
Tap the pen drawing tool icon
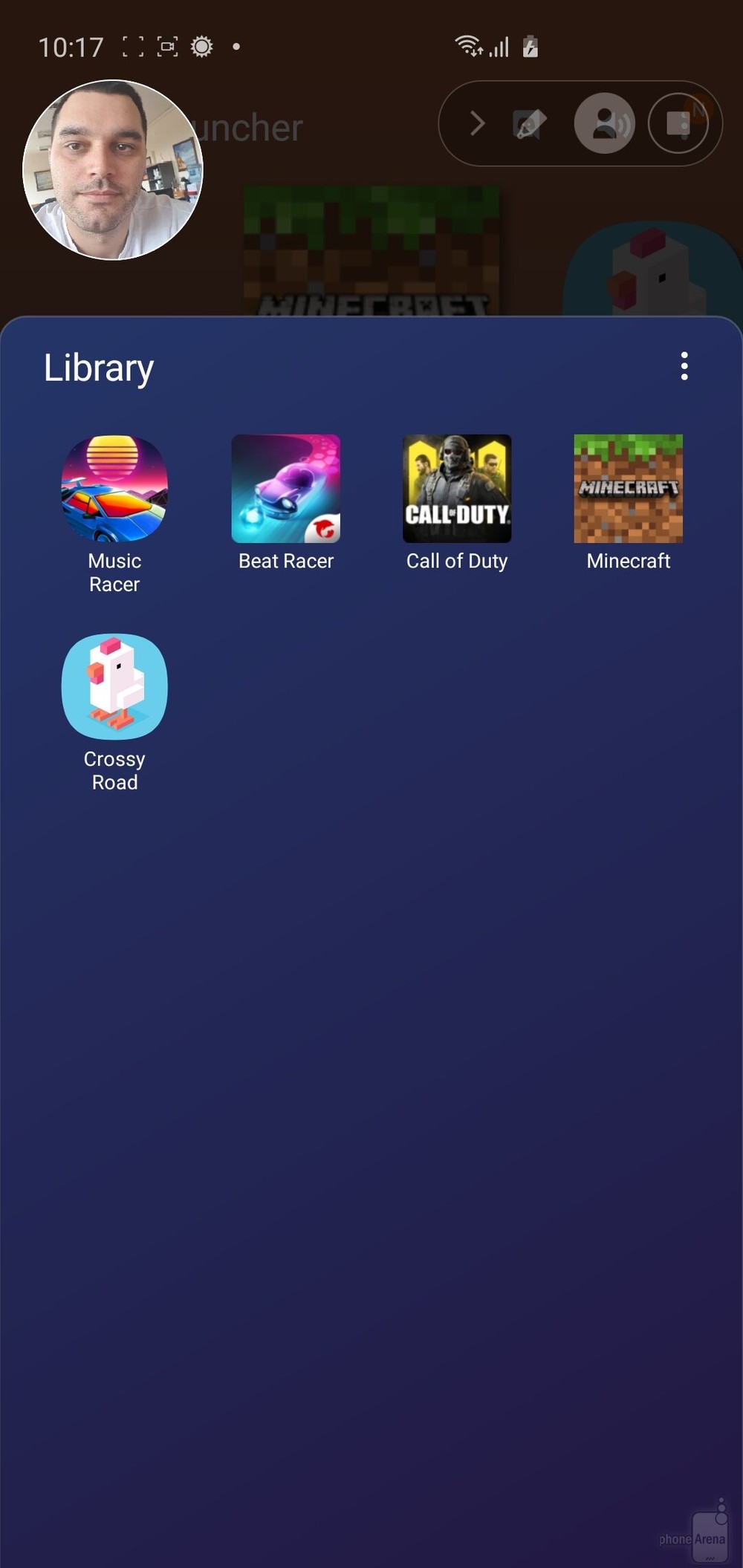point(530,123)
